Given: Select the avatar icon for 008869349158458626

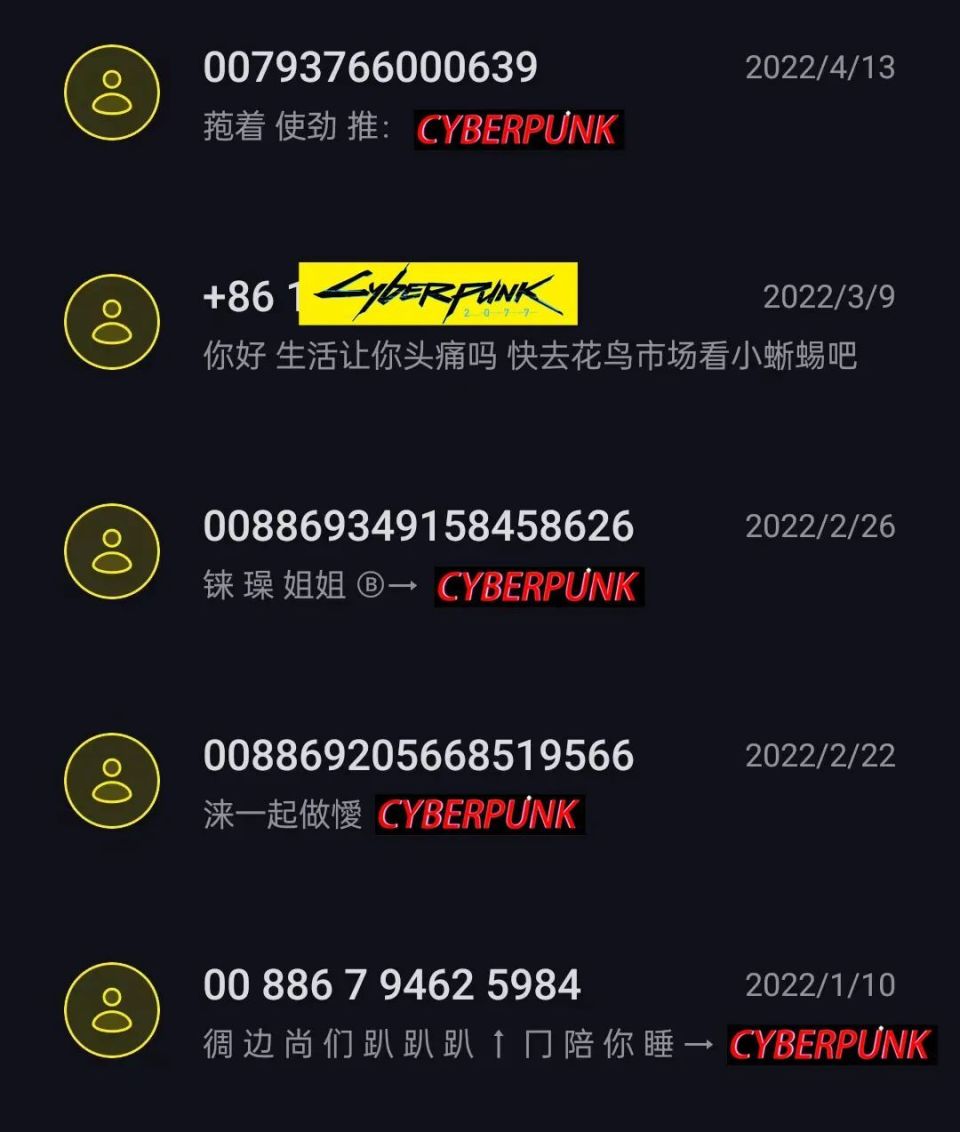Looking at the screenshot, I should tap(110, 550).
